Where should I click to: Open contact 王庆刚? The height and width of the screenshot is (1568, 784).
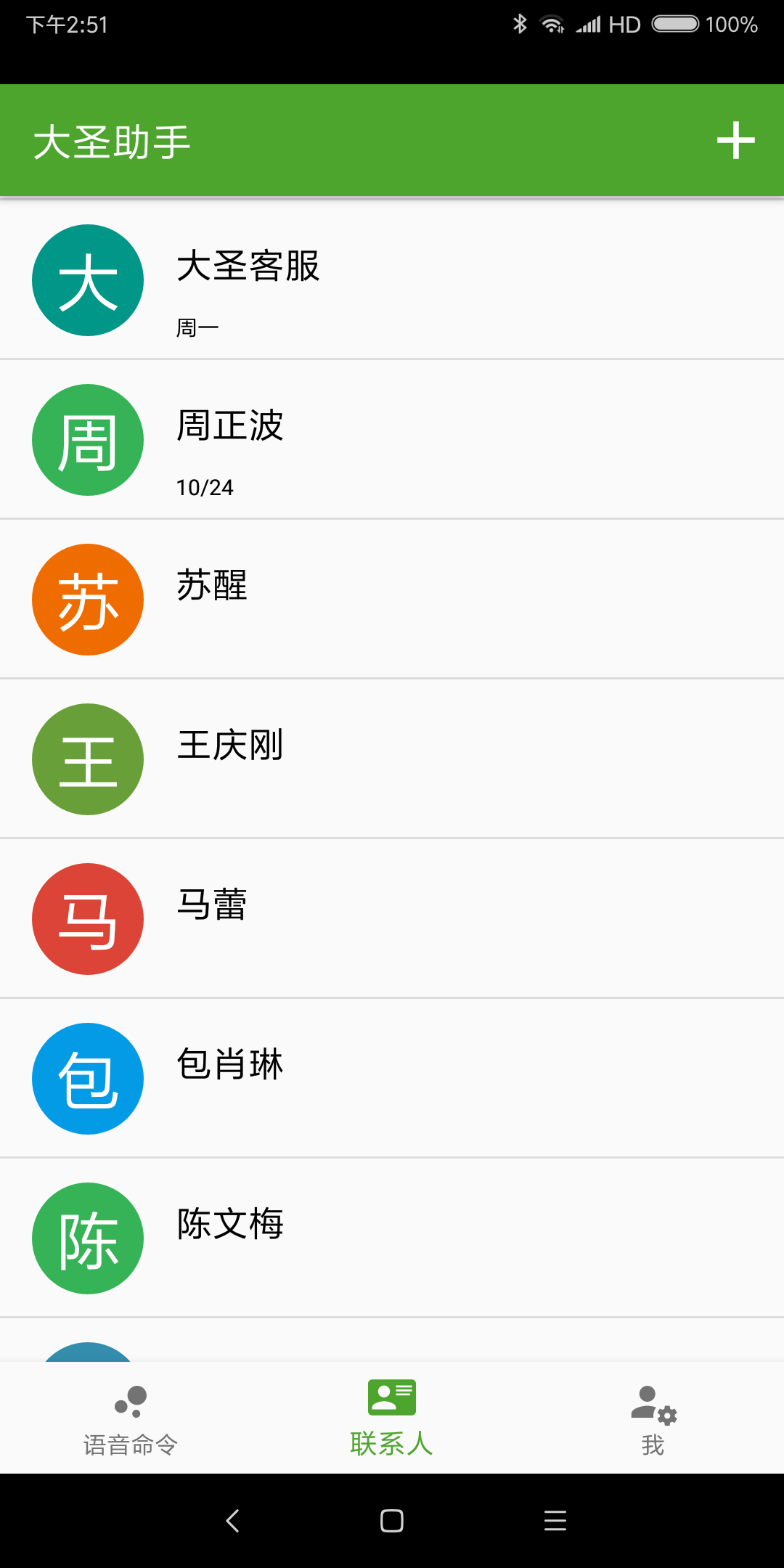392,759
